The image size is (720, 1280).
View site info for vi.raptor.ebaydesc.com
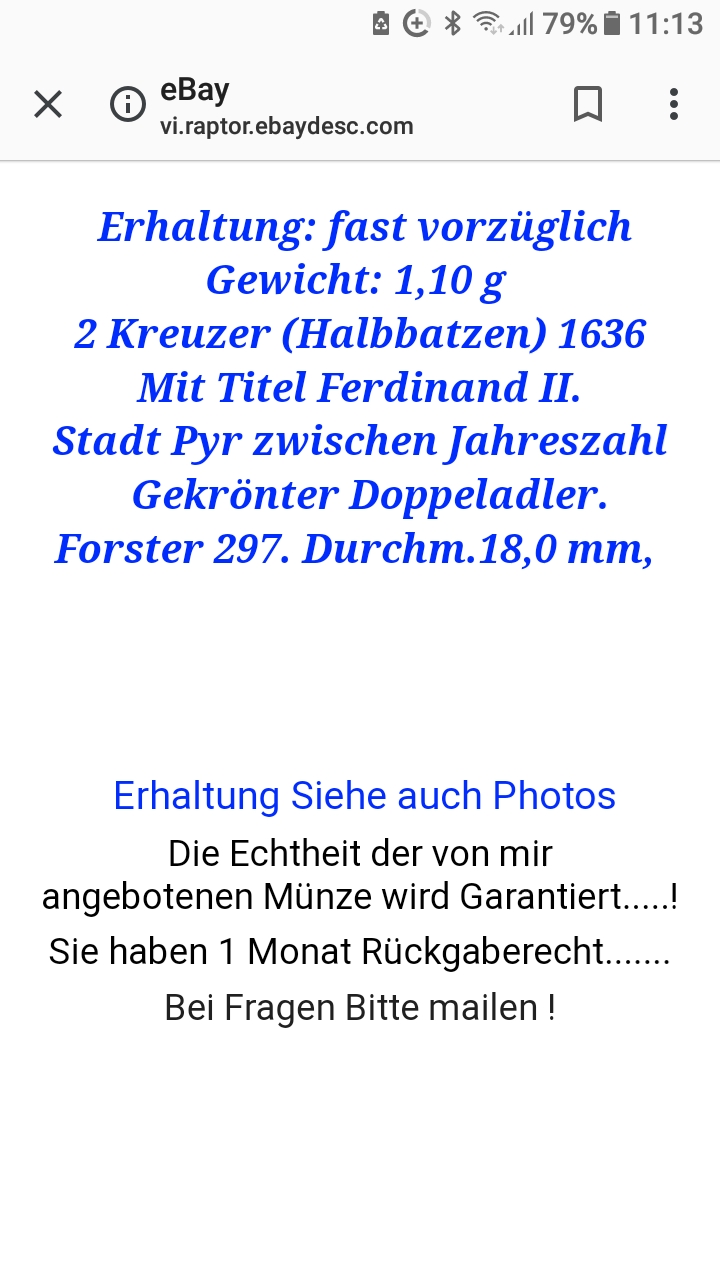(128, 104)
